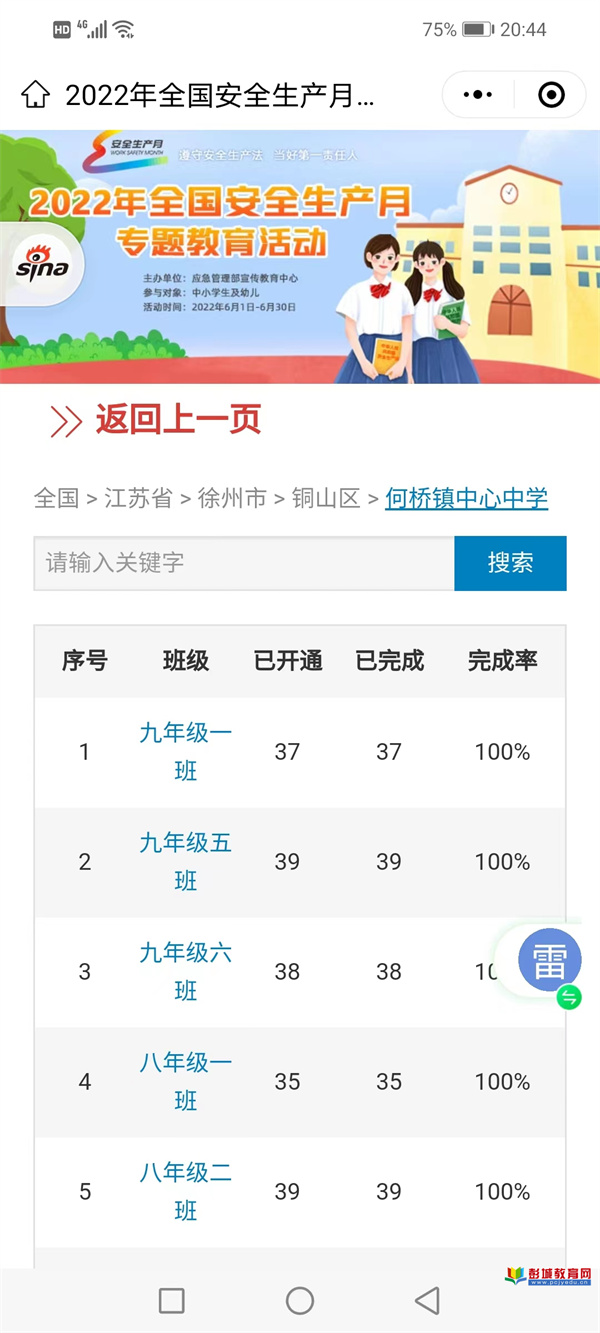Open class 九年级一班
The width and height of the screenshot is (600, 1333).
(185, 751)
